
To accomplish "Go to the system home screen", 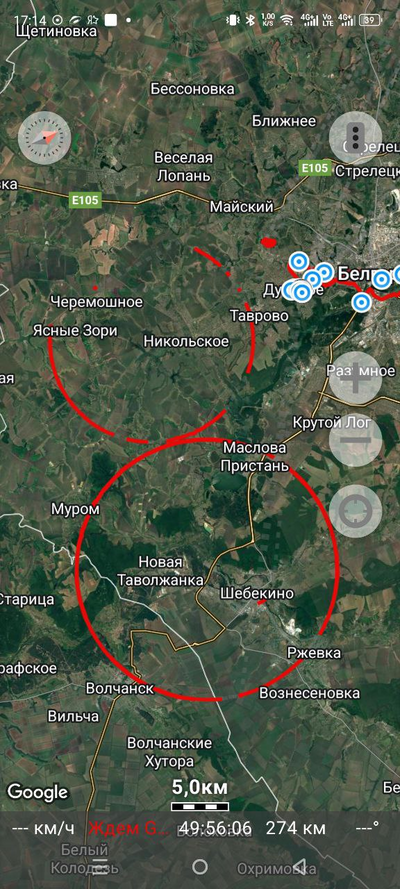I will 200,866.
